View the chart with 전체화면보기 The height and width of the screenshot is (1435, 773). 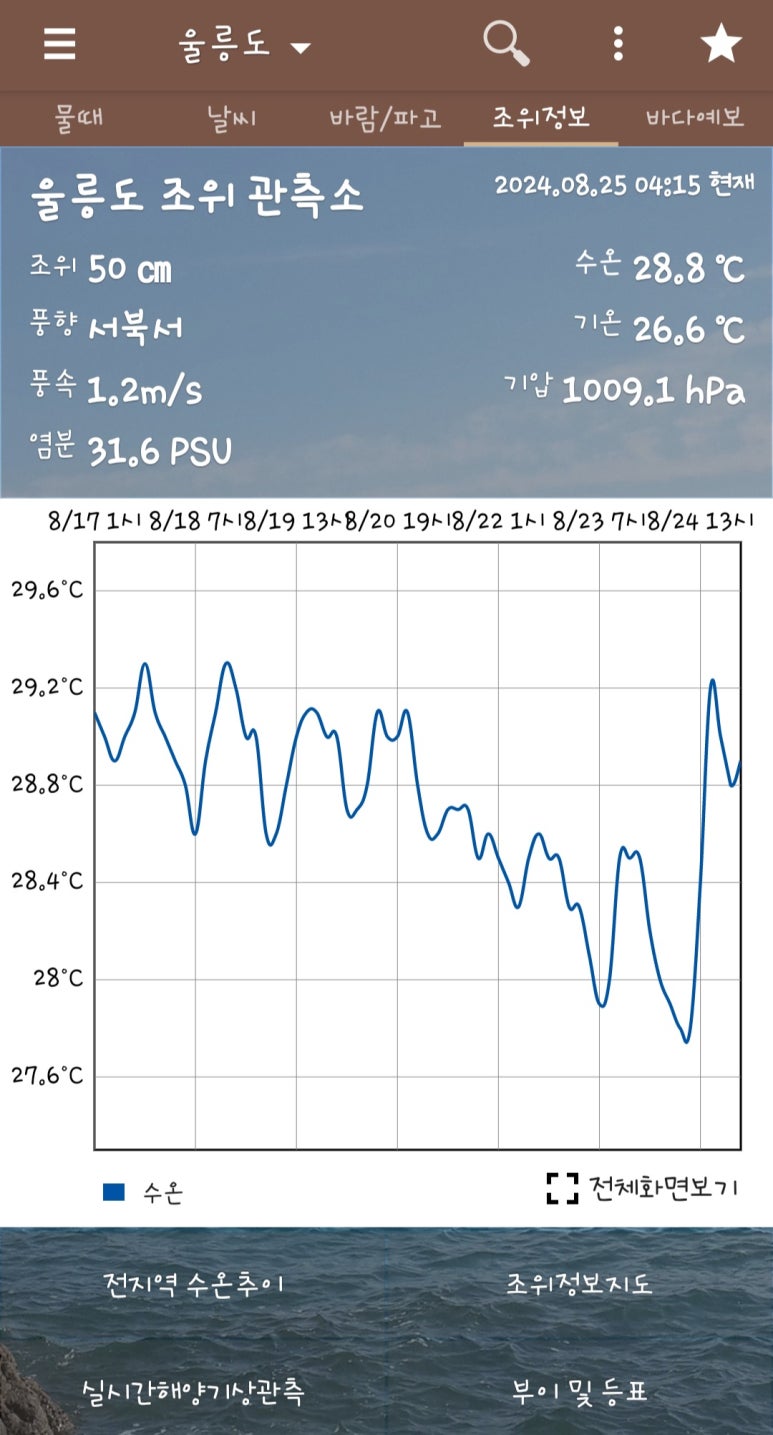[643, 1188]
